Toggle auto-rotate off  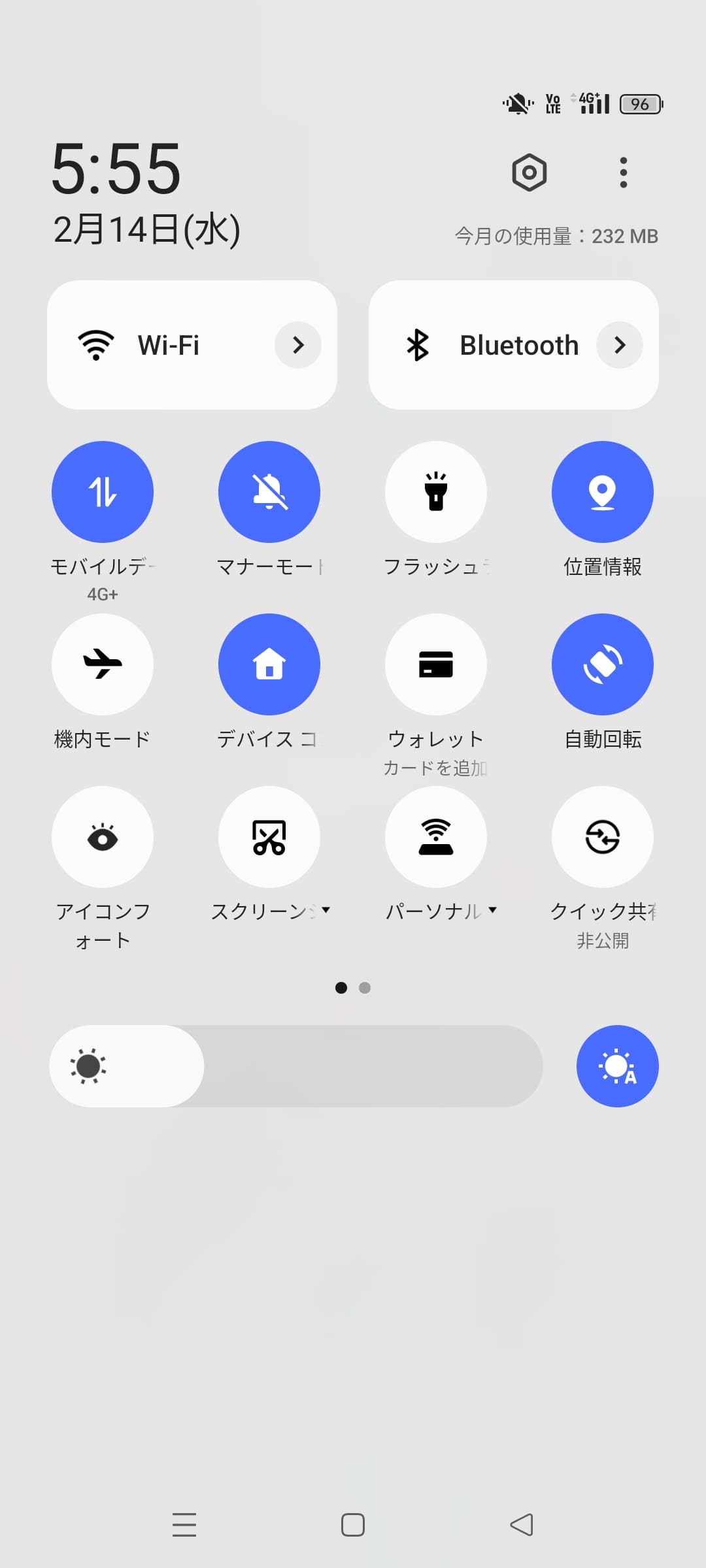pos(602,664)
